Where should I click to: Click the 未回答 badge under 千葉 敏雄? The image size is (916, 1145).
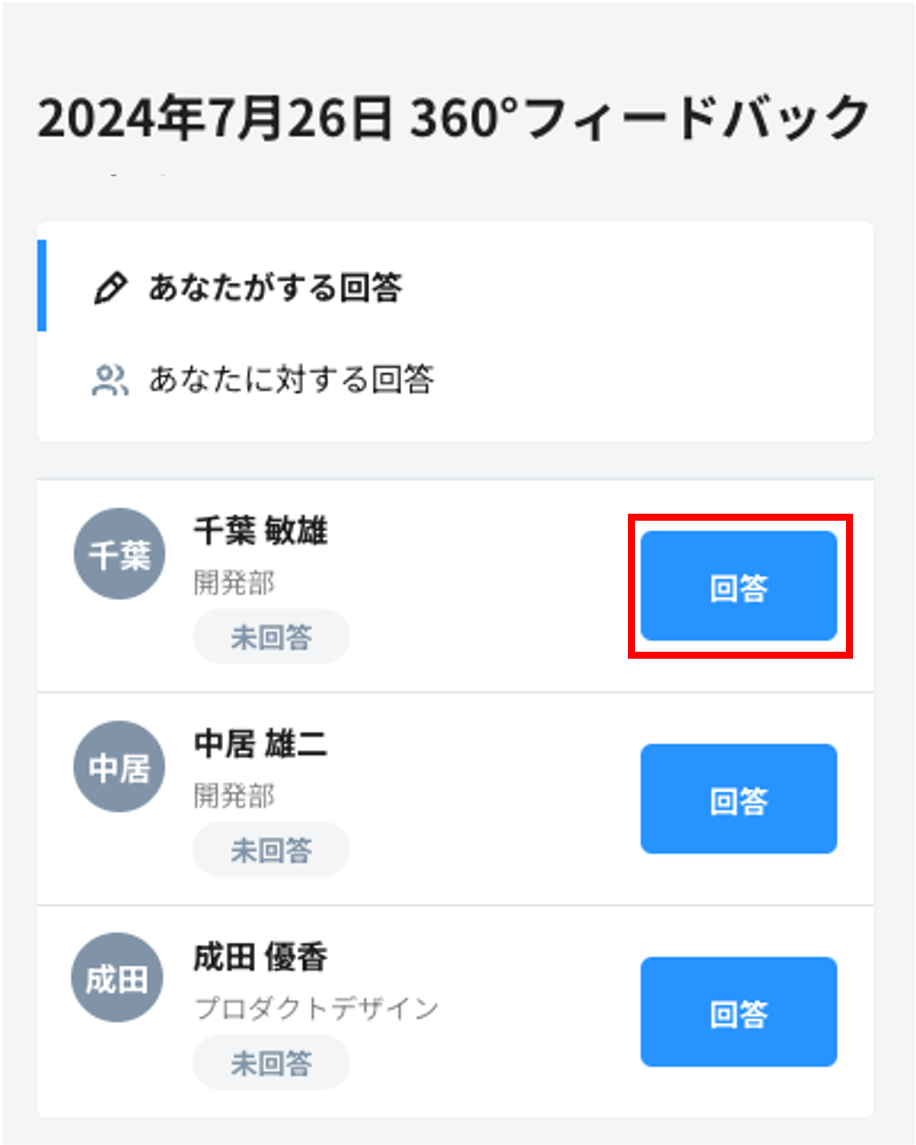pyautogui.click(x=270, y=636)
